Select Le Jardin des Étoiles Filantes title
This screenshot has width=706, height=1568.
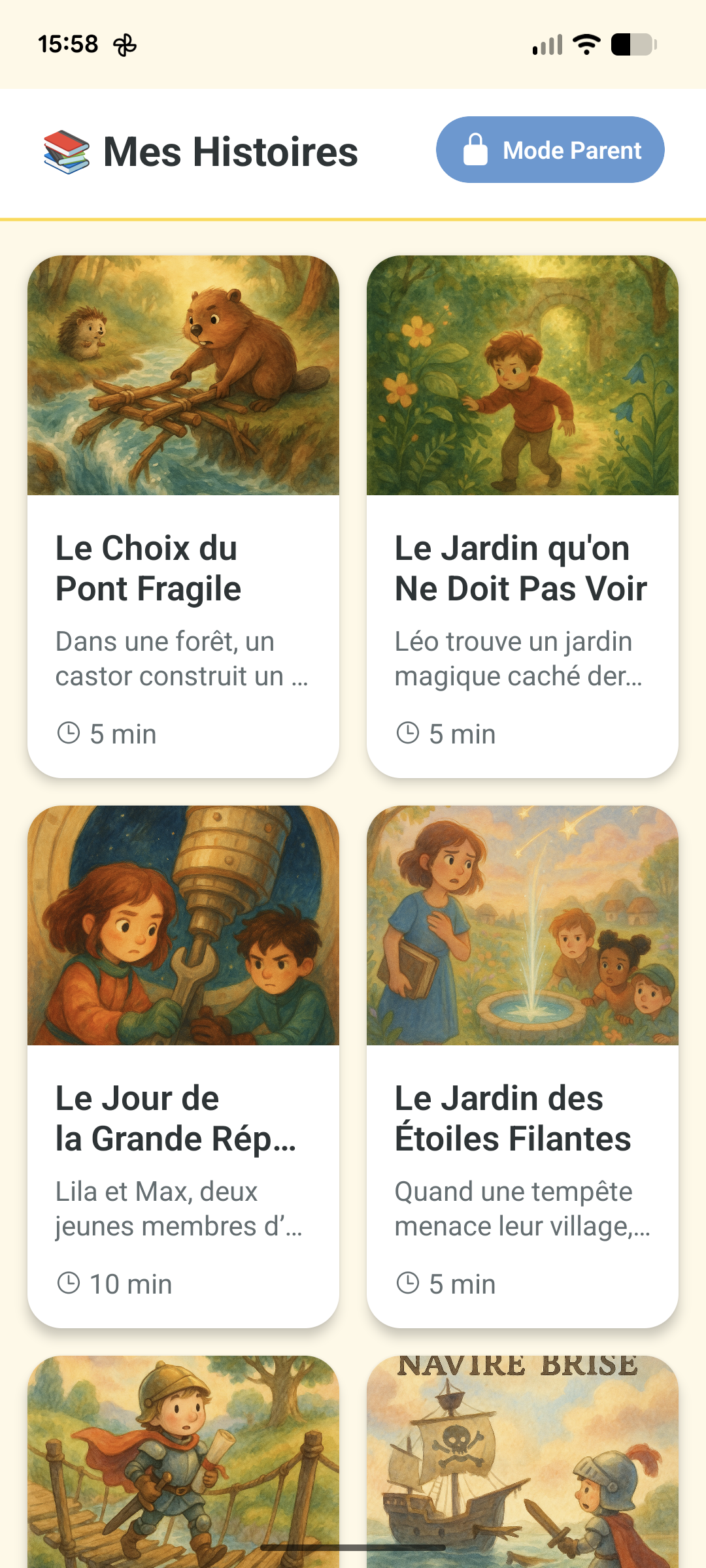pos(521,1119)
